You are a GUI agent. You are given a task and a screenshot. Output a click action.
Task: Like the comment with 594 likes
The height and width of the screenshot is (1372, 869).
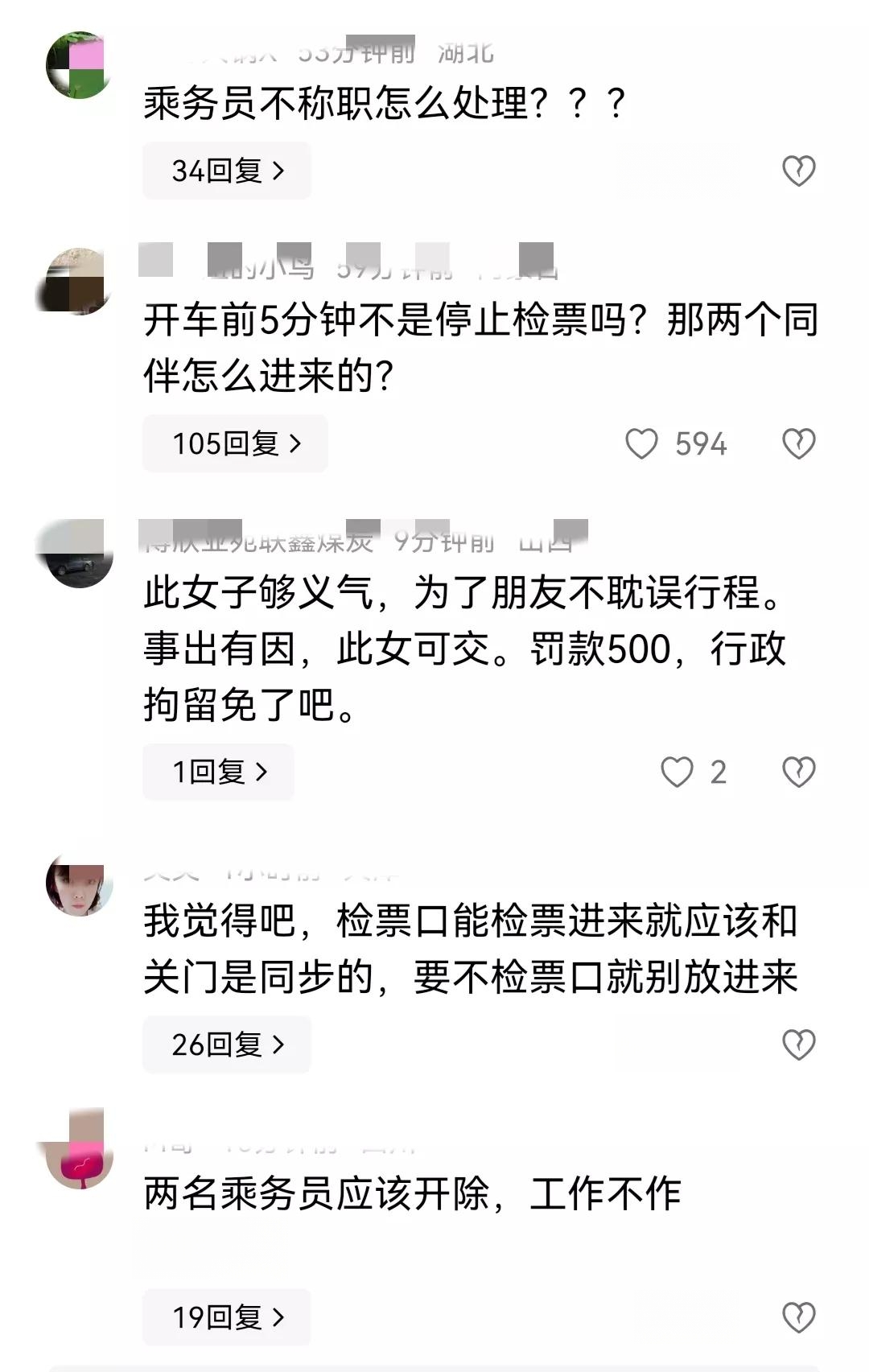click(642, 443)
